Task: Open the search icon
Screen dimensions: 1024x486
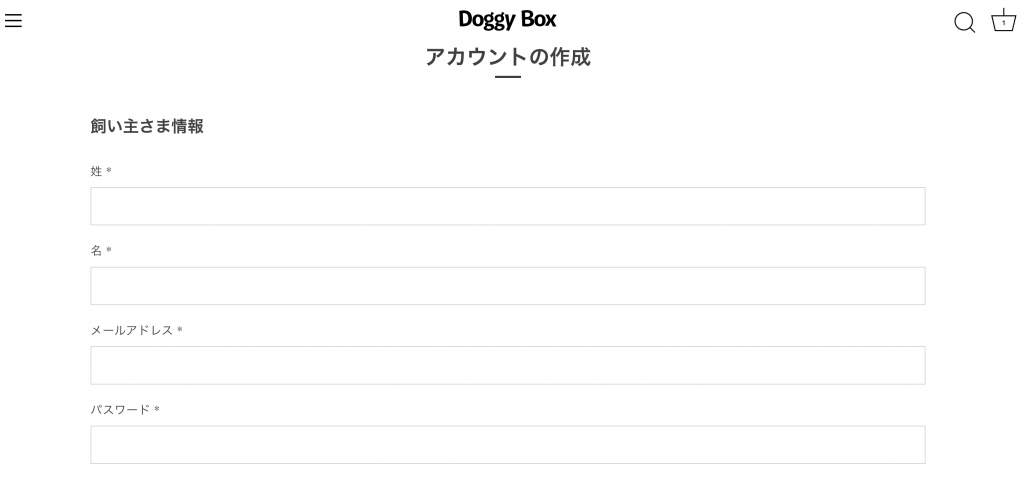Action: click(964, 22)
